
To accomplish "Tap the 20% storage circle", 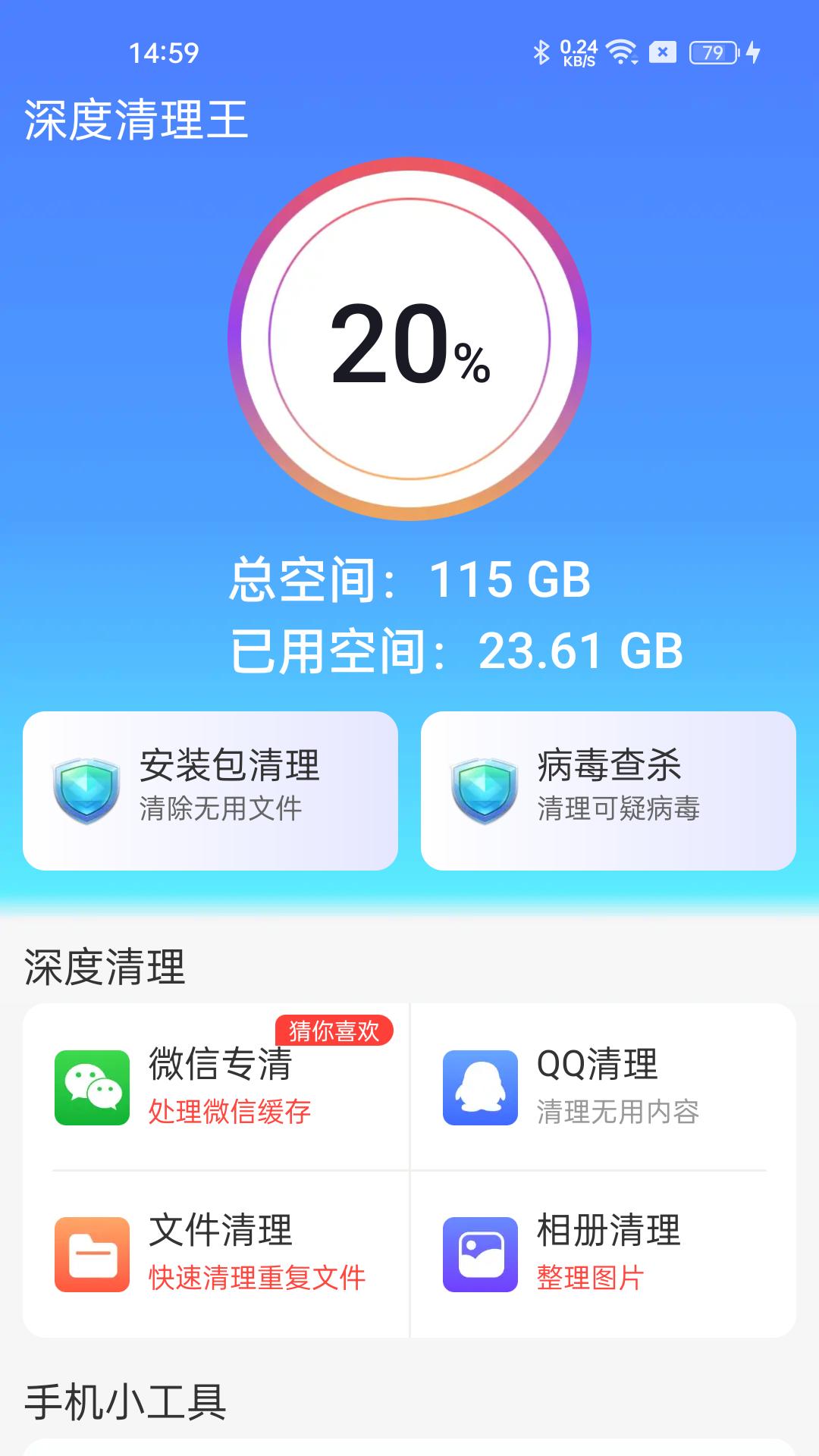I will (x=409, y=339).
